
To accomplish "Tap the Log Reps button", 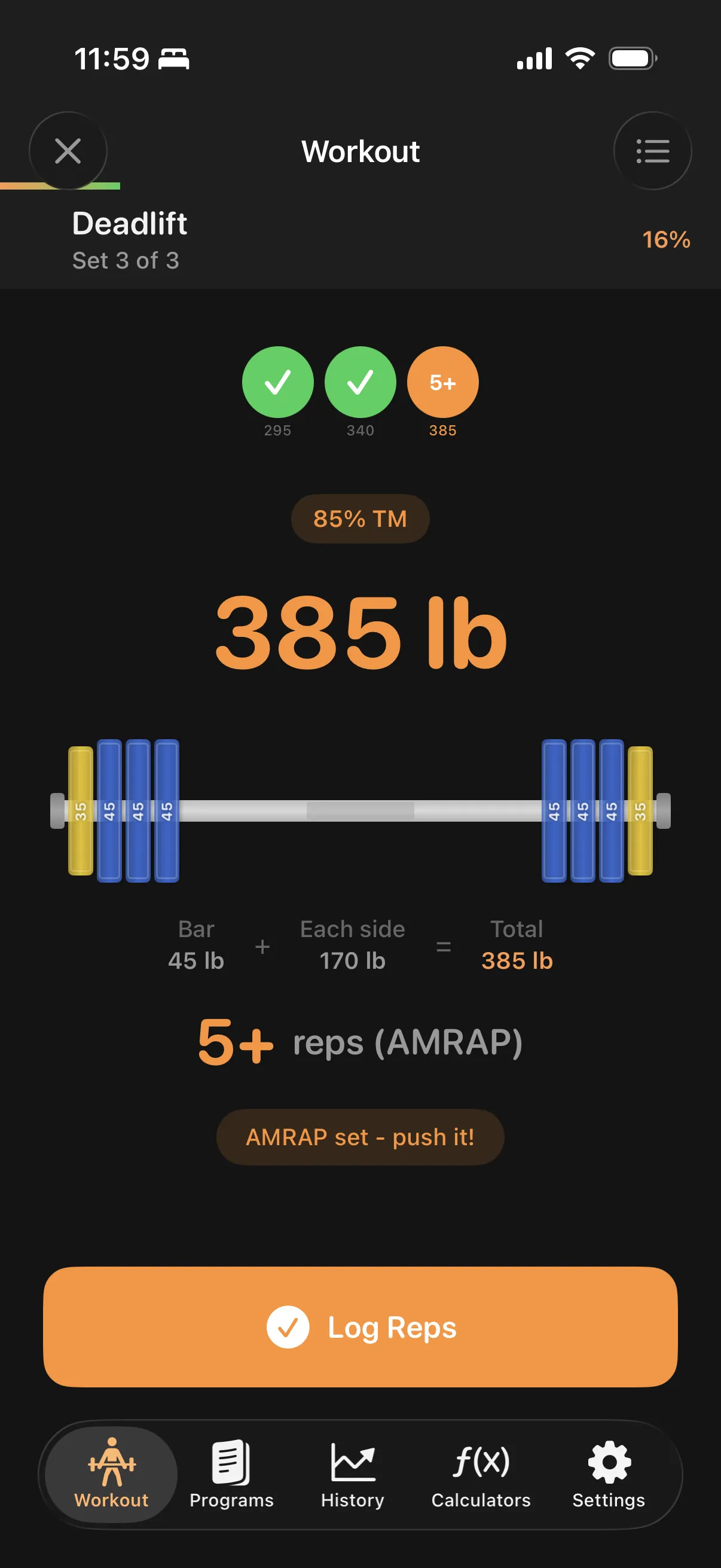I will [360, 1327].
